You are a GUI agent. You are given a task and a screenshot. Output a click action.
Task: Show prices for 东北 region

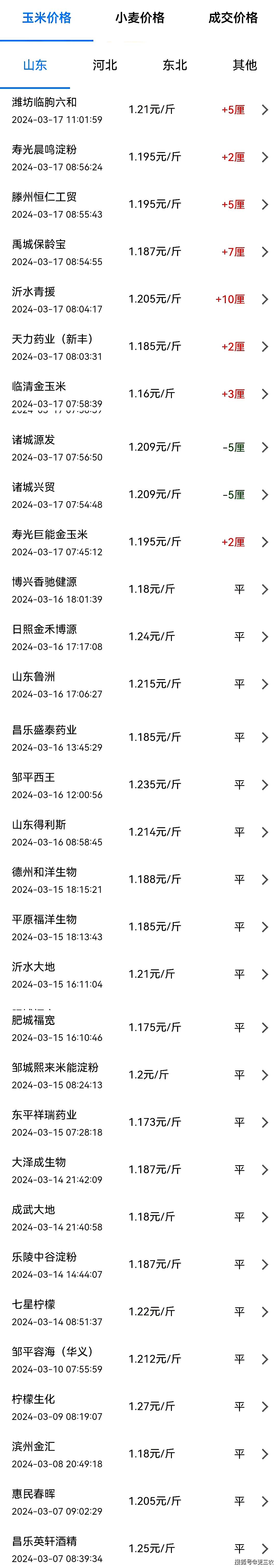(175, 65)
